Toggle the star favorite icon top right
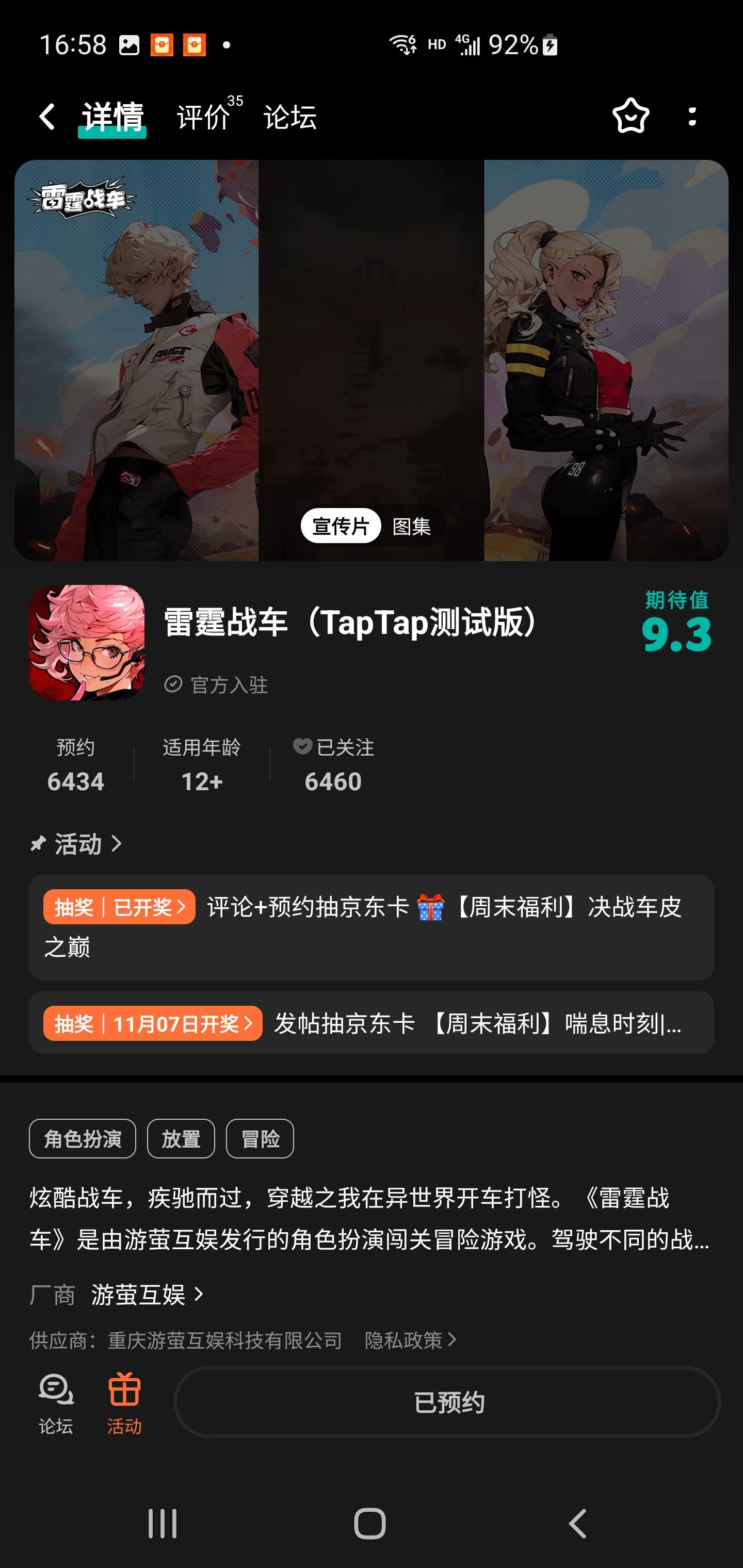The width and height of the screenshot is (743, 1568). point(631,116)
